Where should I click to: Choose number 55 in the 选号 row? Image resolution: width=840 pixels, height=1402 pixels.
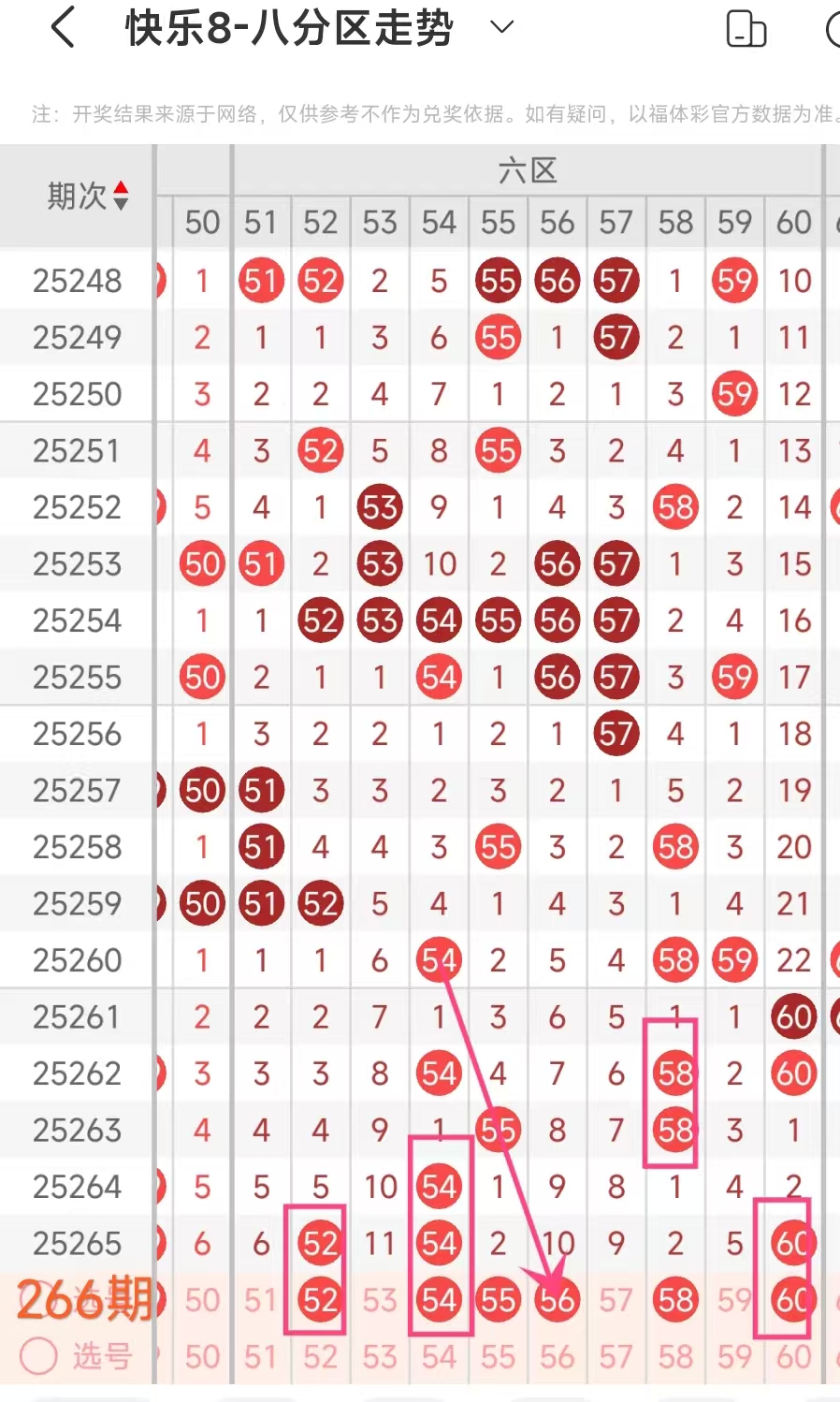[498, 1356]
